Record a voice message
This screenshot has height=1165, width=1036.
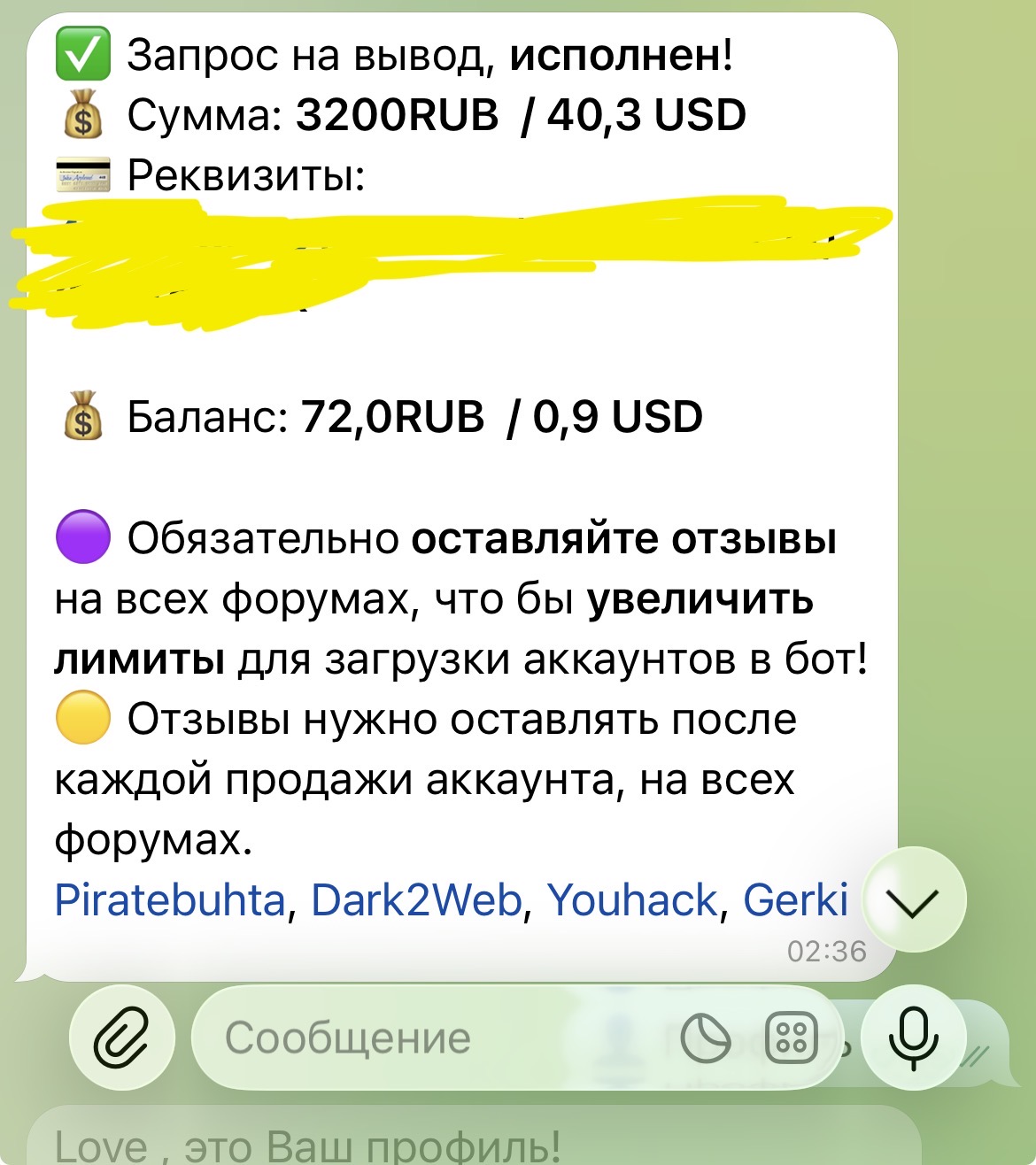point(913,1038)
